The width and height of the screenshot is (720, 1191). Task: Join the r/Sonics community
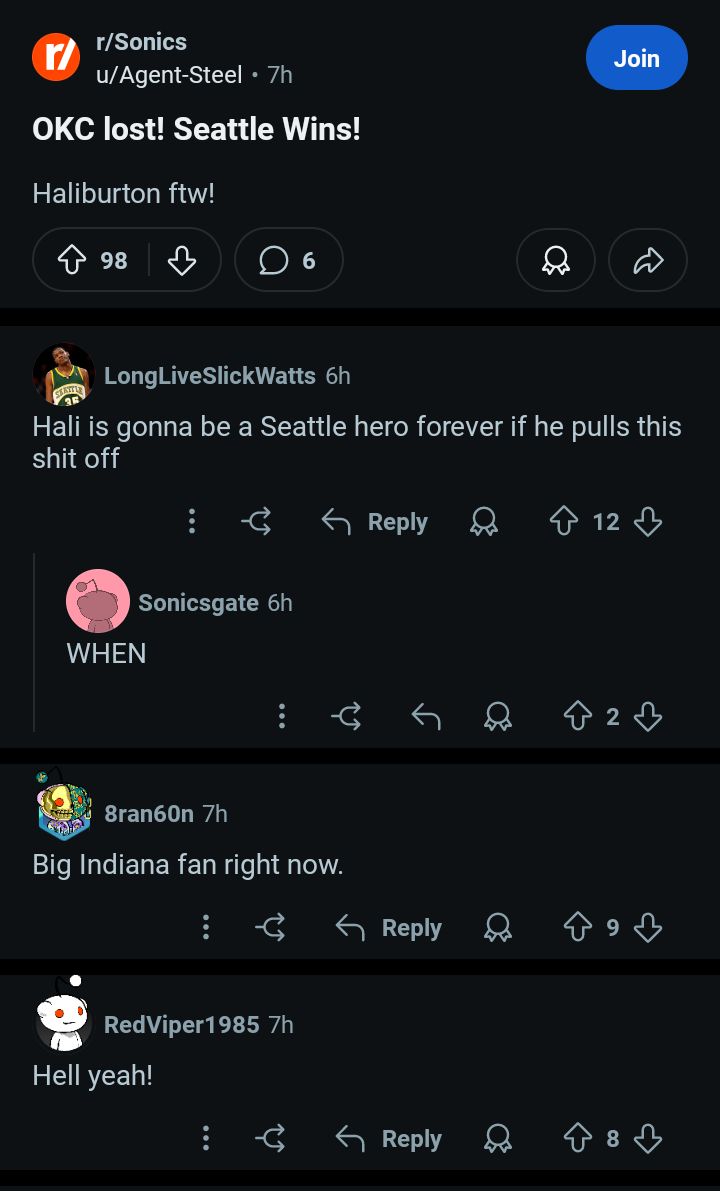tap(636, 58)
